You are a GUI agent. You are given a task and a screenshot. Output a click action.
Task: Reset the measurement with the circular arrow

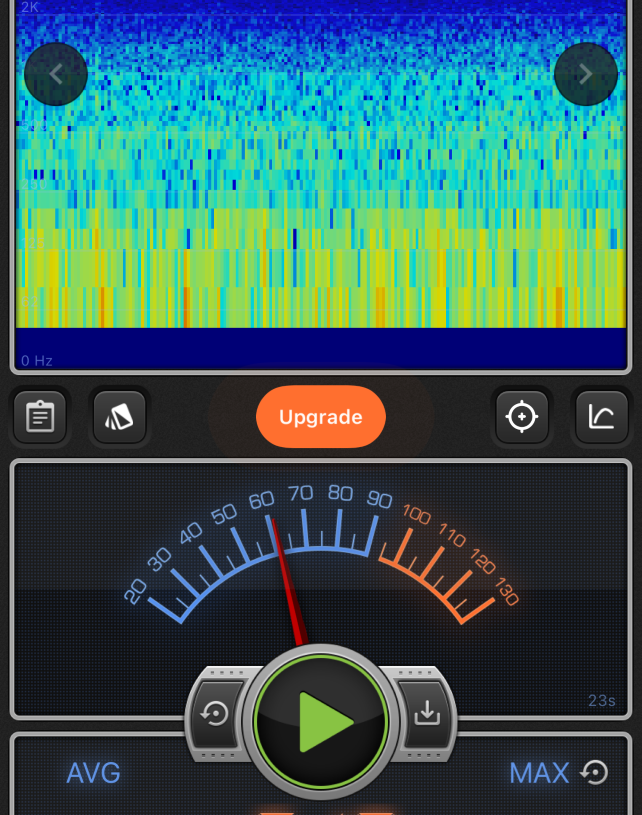[216, 713]
